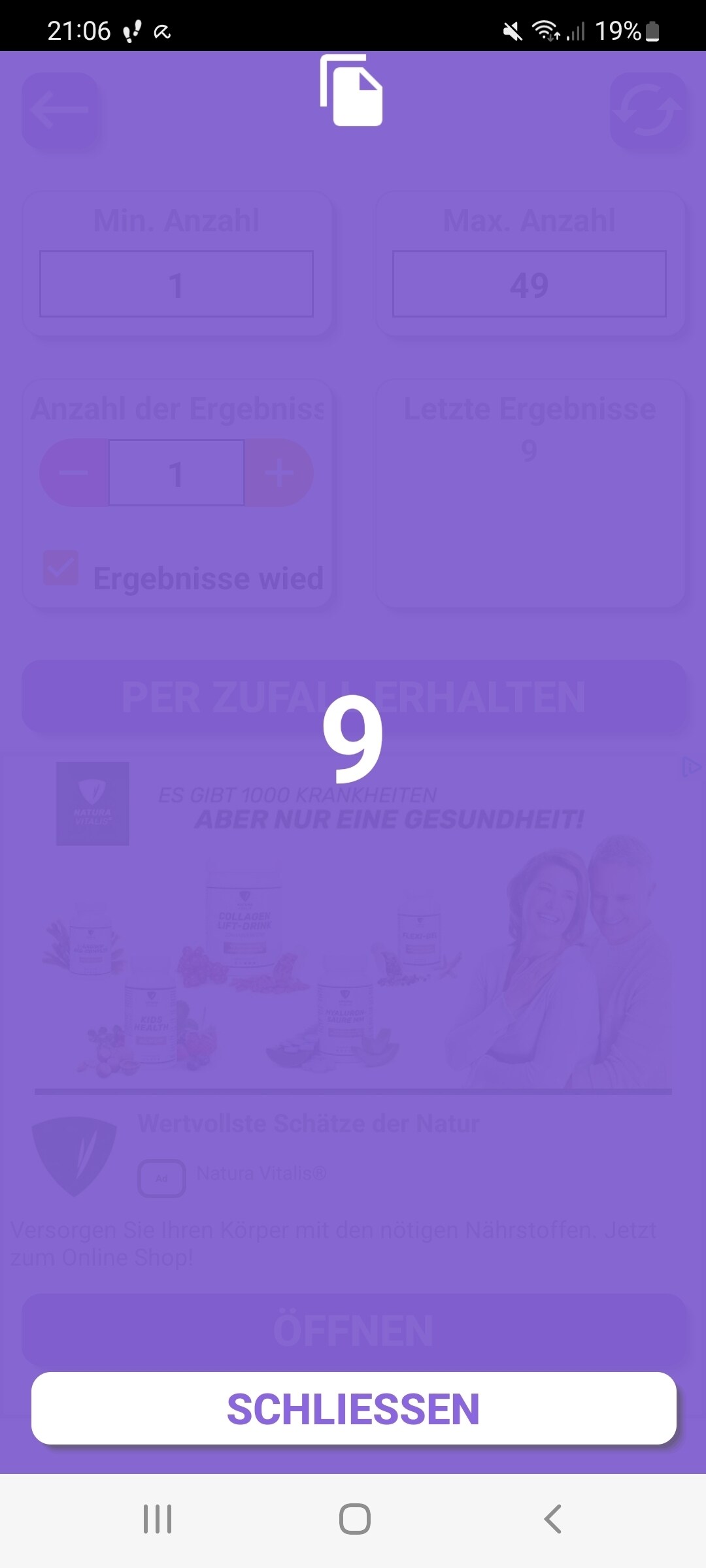
Task: Close the result overlay with SCHLIESSEN
Action: (354, 1408)
